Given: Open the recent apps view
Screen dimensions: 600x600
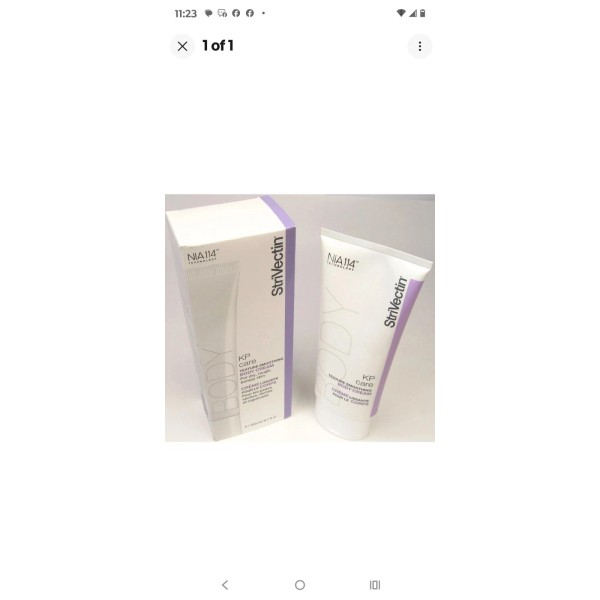Looking at the screenshot, I should pyautogui.click(x=375, y=585).
